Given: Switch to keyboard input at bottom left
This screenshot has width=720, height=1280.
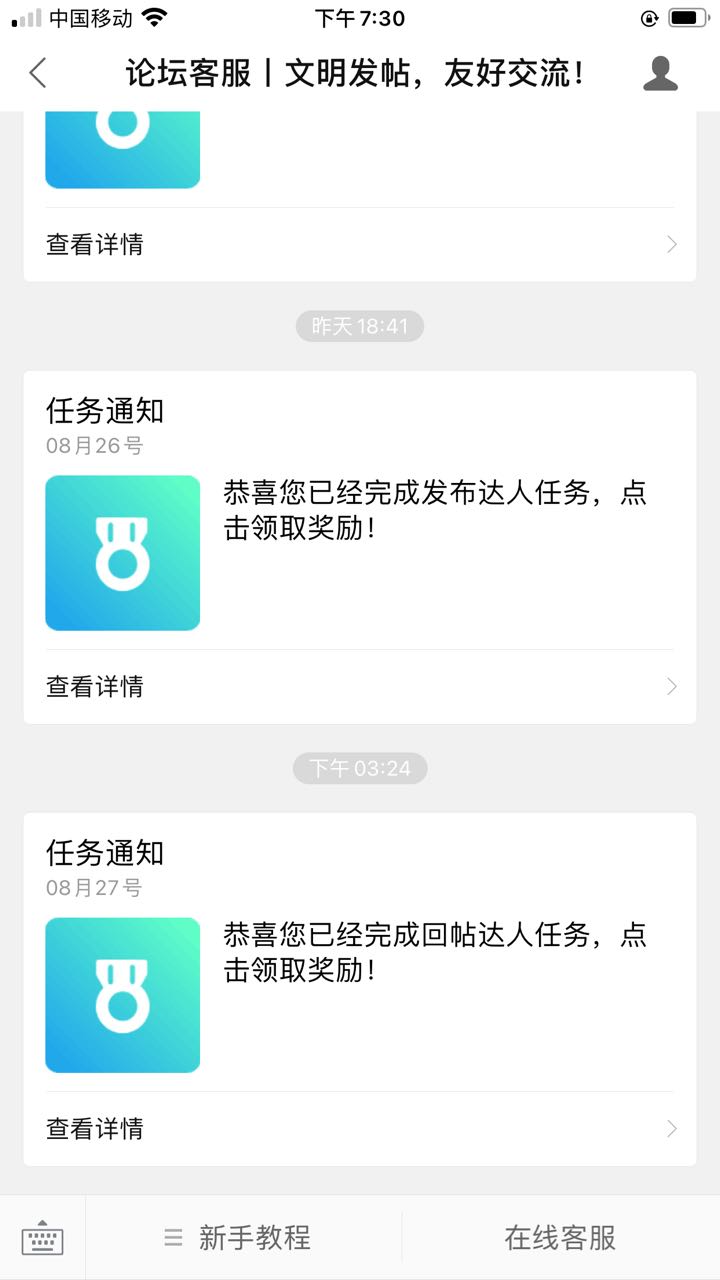Looking at the screenshot, I should pyautogui.click(x=42, y=1238).
